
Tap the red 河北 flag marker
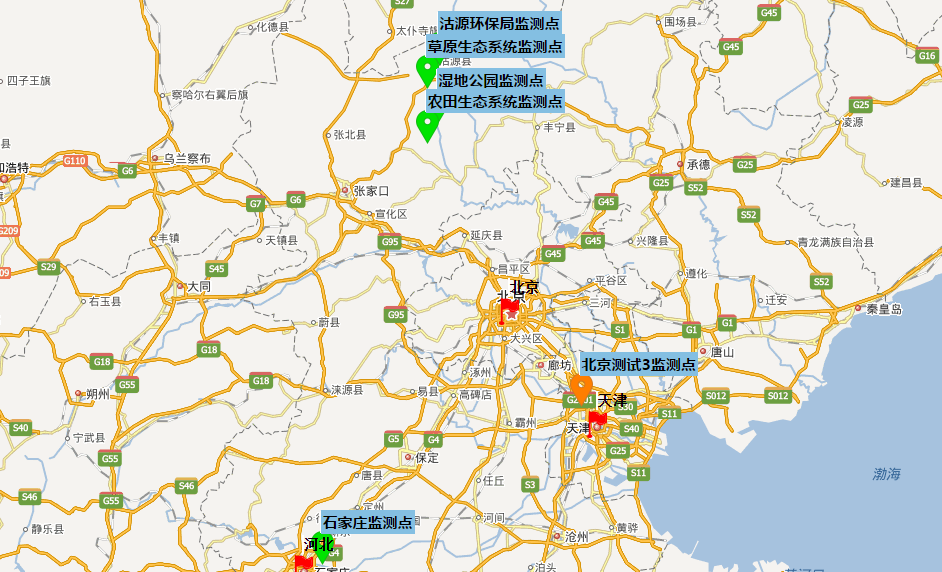(304, 564)
